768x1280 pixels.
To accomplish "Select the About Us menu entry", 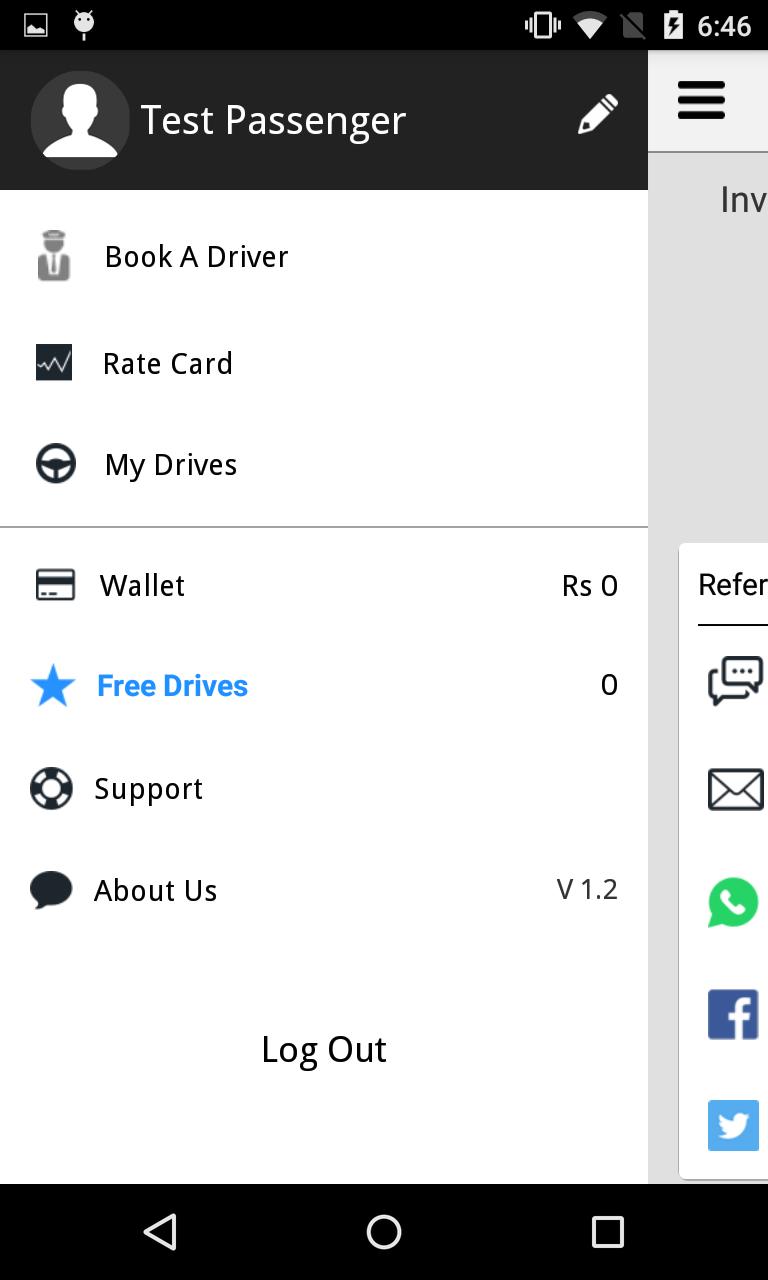I will (156, 890).
